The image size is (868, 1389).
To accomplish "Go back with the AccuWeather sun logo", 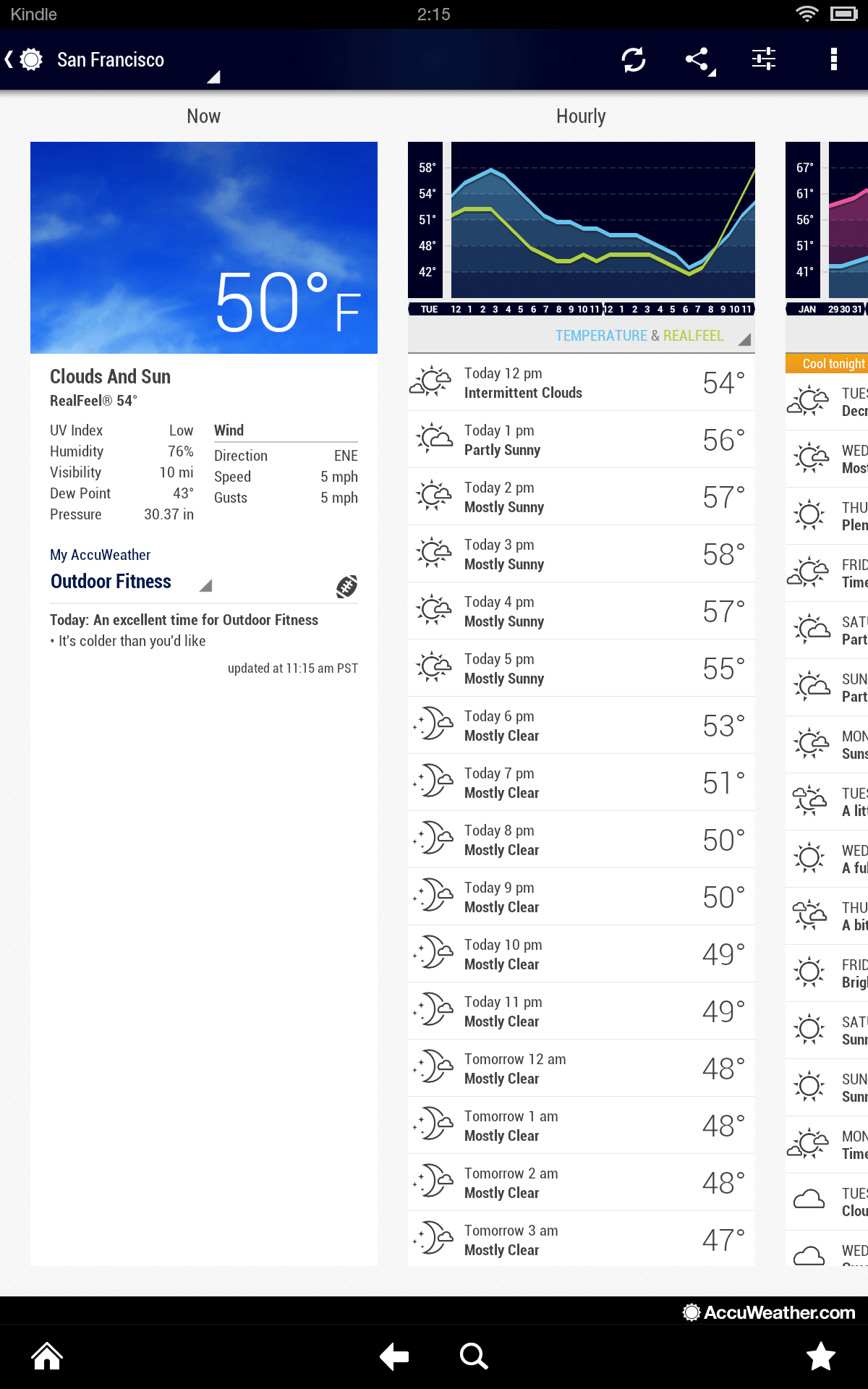I will [x=25, y=59].
